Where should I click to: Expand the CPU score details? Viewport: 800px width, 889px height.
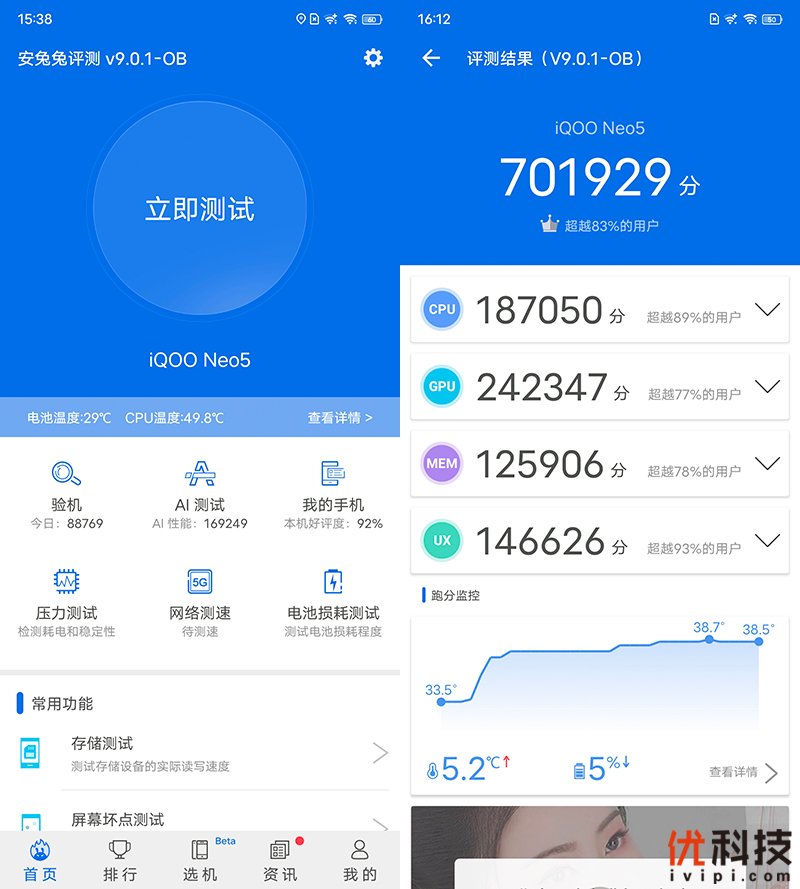(x=767, y=310)
